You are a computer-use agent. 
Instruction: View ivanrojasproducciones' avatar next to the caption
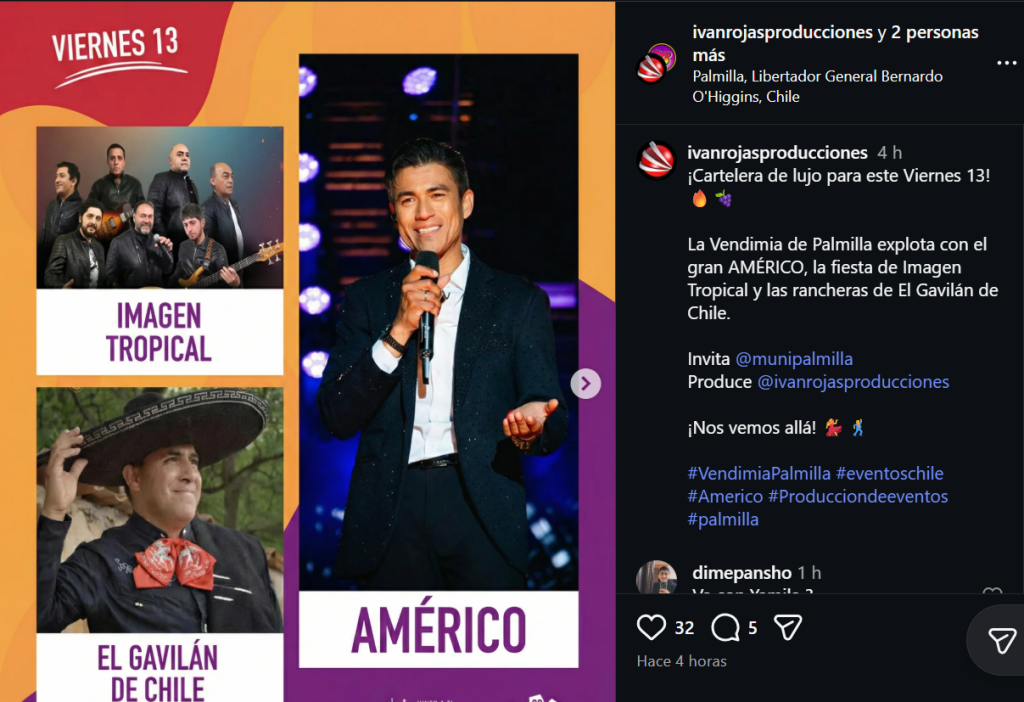657,160
